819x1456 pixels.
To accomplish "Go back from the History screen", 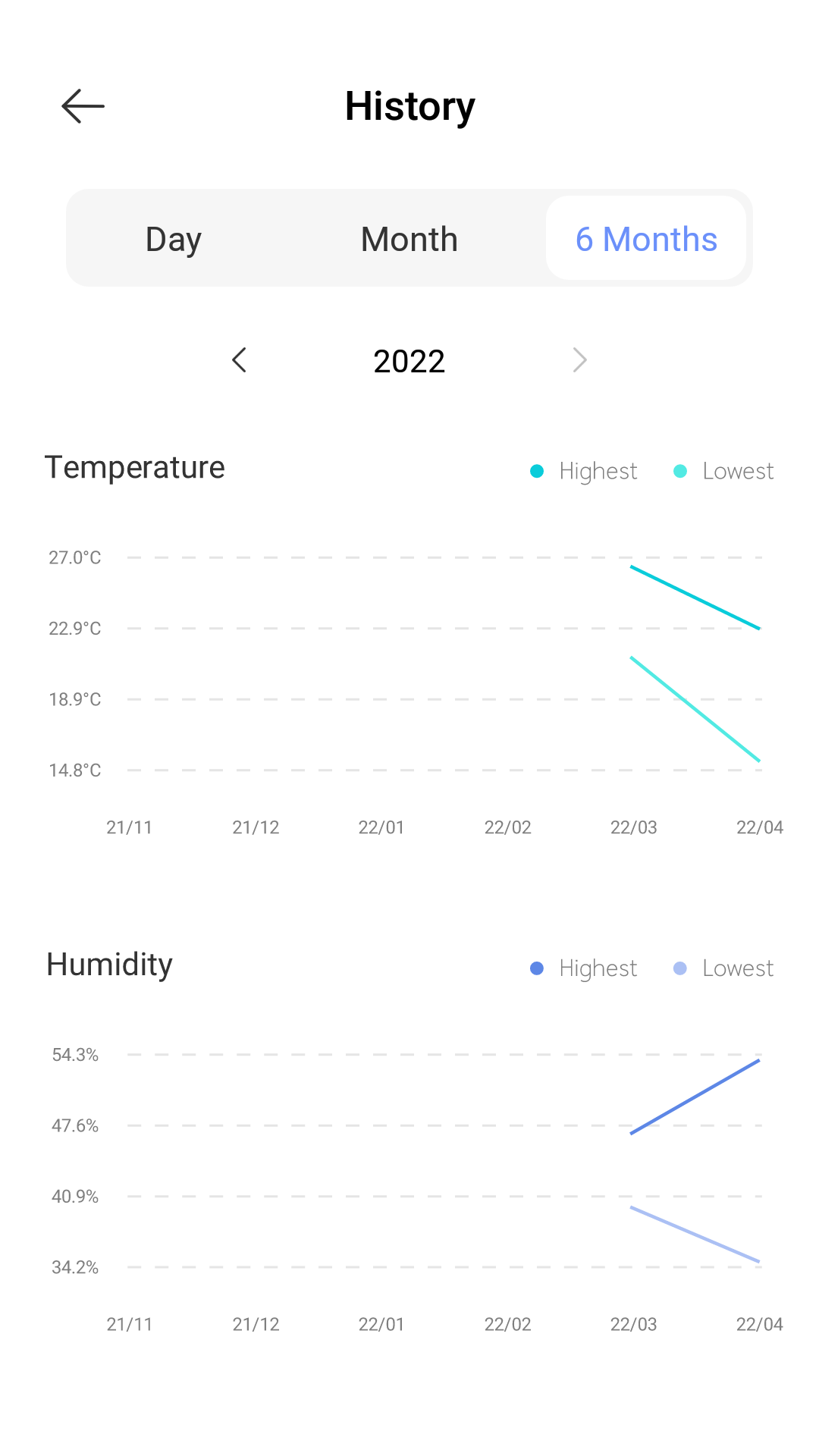I will pyautogui.click(x=83, y=106).
